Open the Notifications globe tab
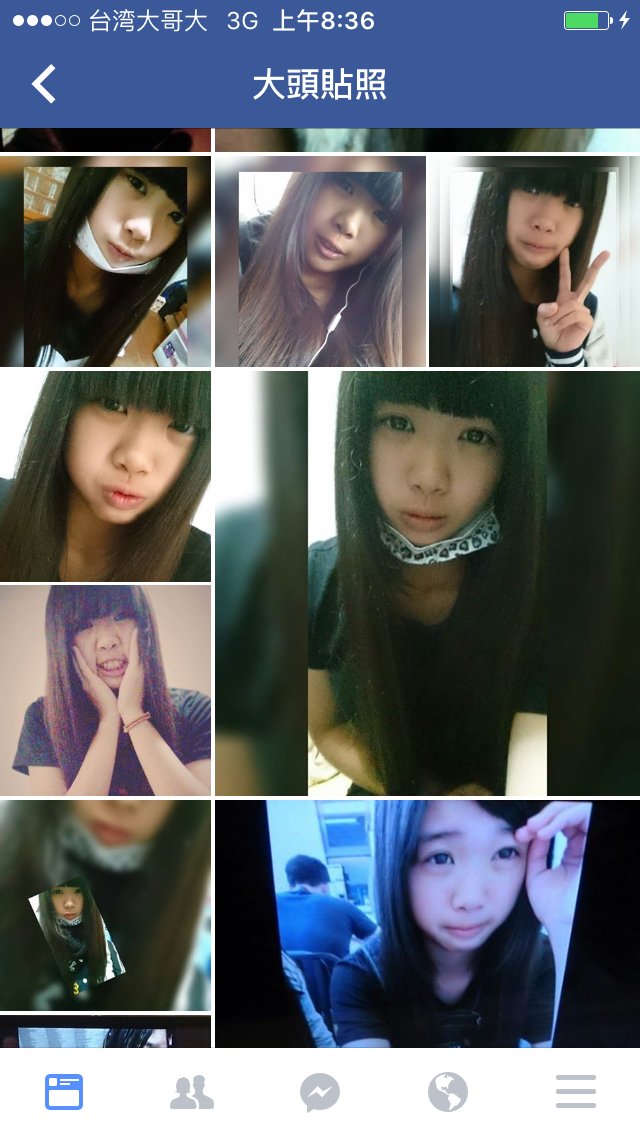Screen dimensions: 640x1136 tap(448, 1092)
